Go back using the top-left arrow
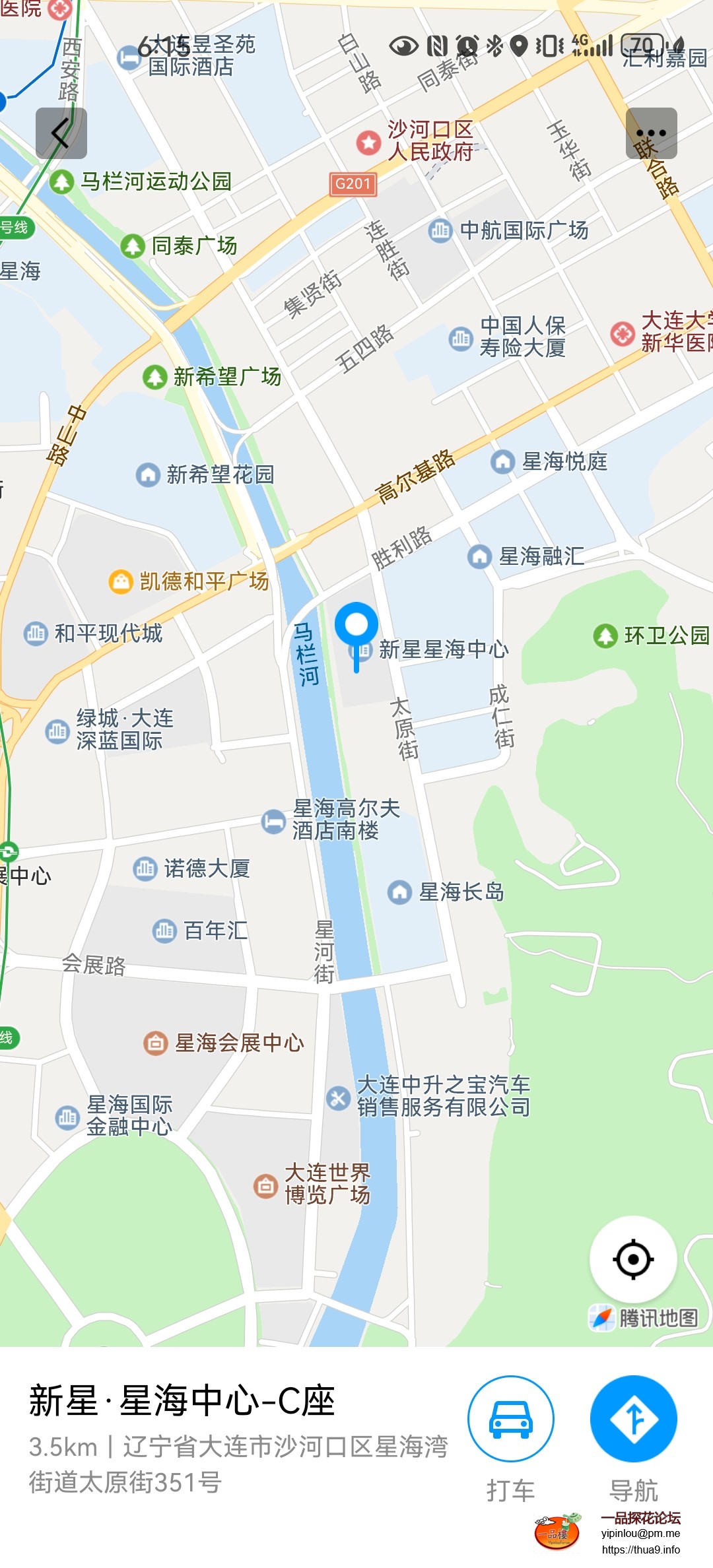Viewport: 713px width, 1568px height. 61,133
